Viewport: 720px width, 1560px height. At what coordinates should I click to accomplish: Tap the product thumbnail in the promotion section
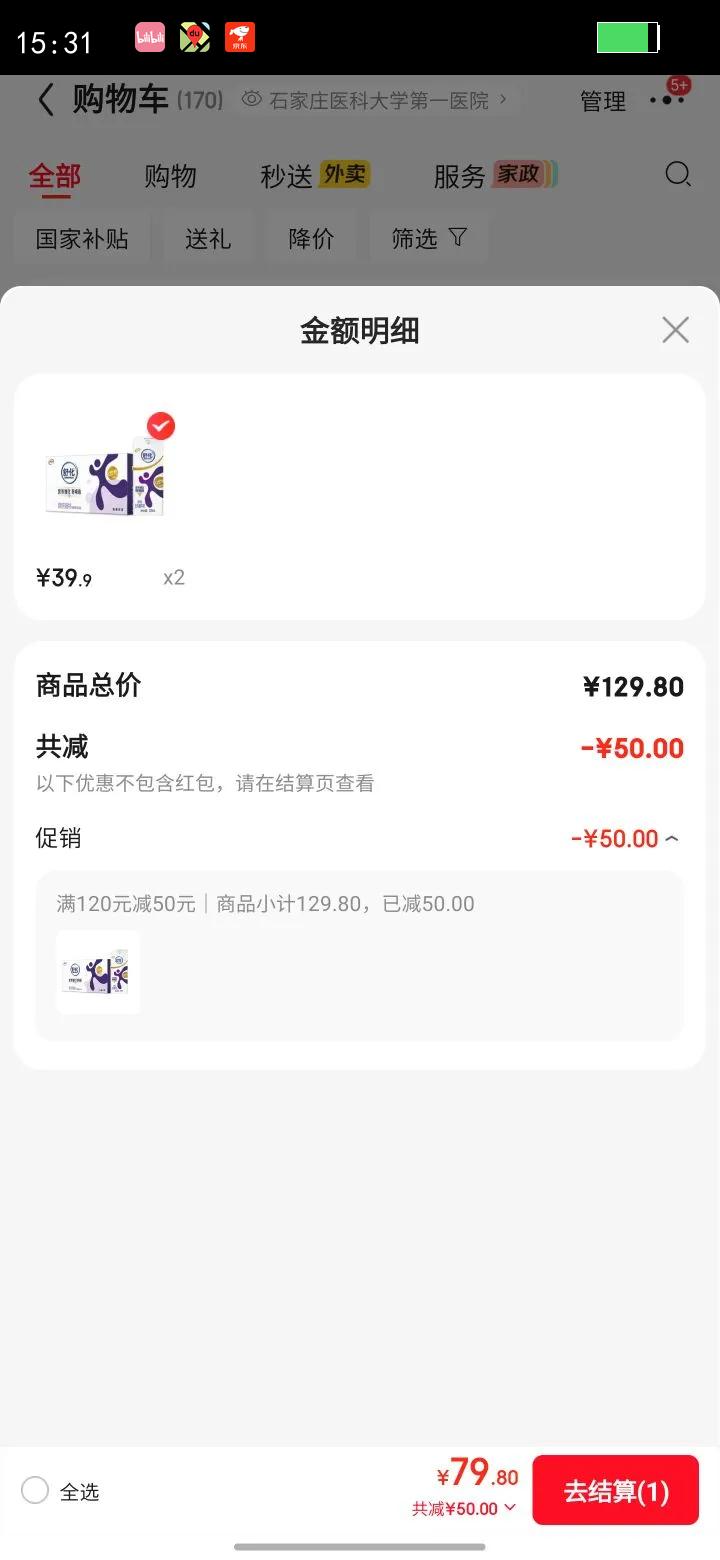point(97,971)
